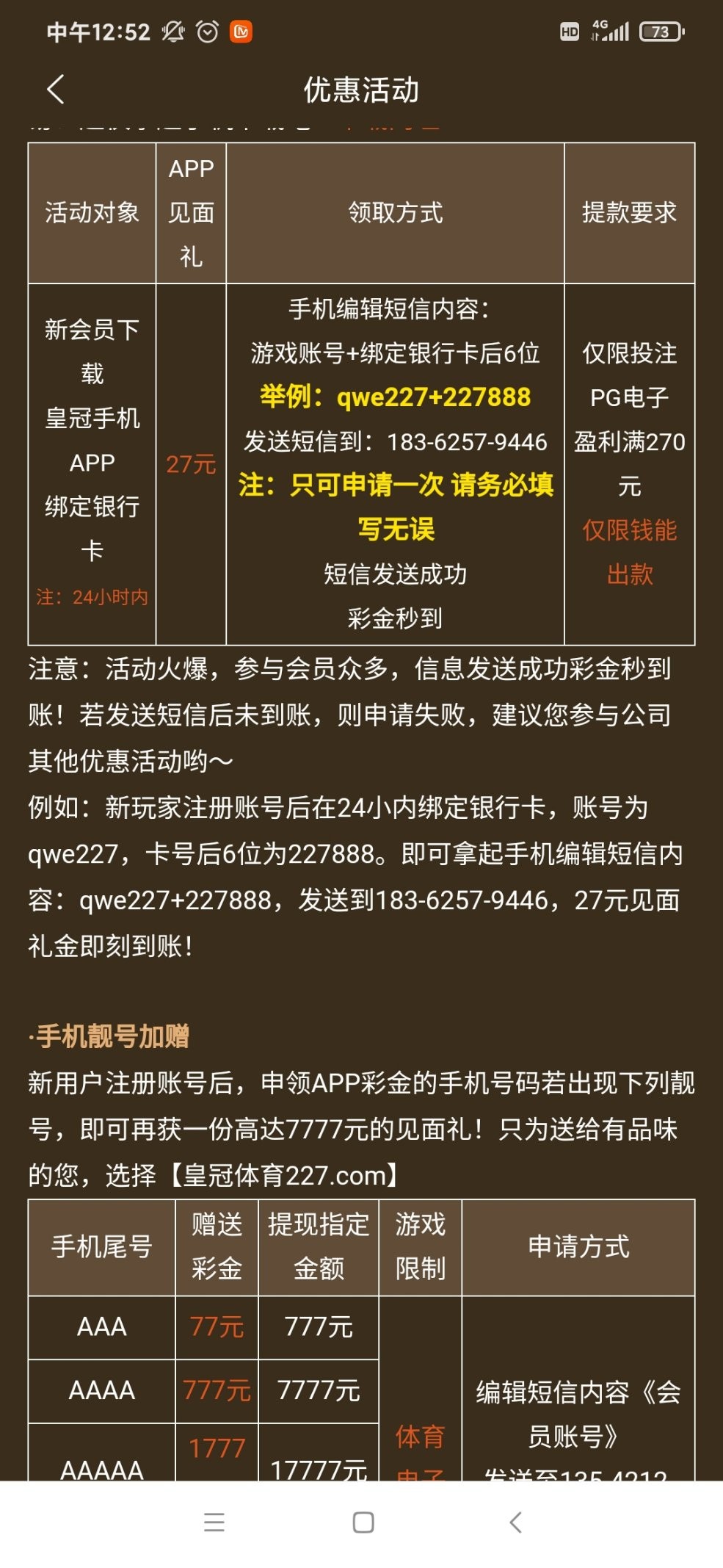Image resolution: width=723 pixels, height=1568 pixels.
Task: Go back from the 优惠活动 page
Action: point(56,90)
